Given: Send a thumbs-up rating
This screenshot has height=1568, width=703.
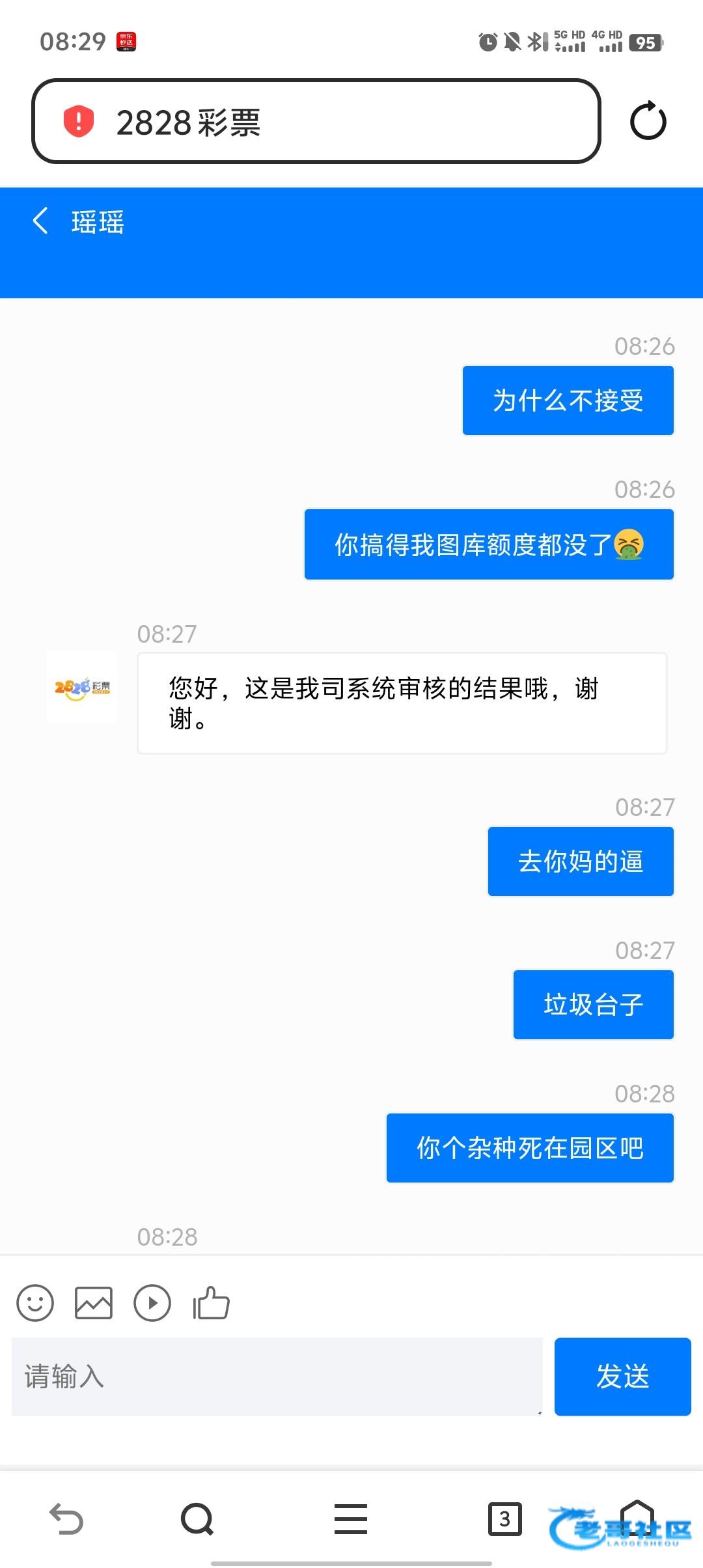Looking at the screenshot, I should pyautogui.click(x=211, y=1302).
